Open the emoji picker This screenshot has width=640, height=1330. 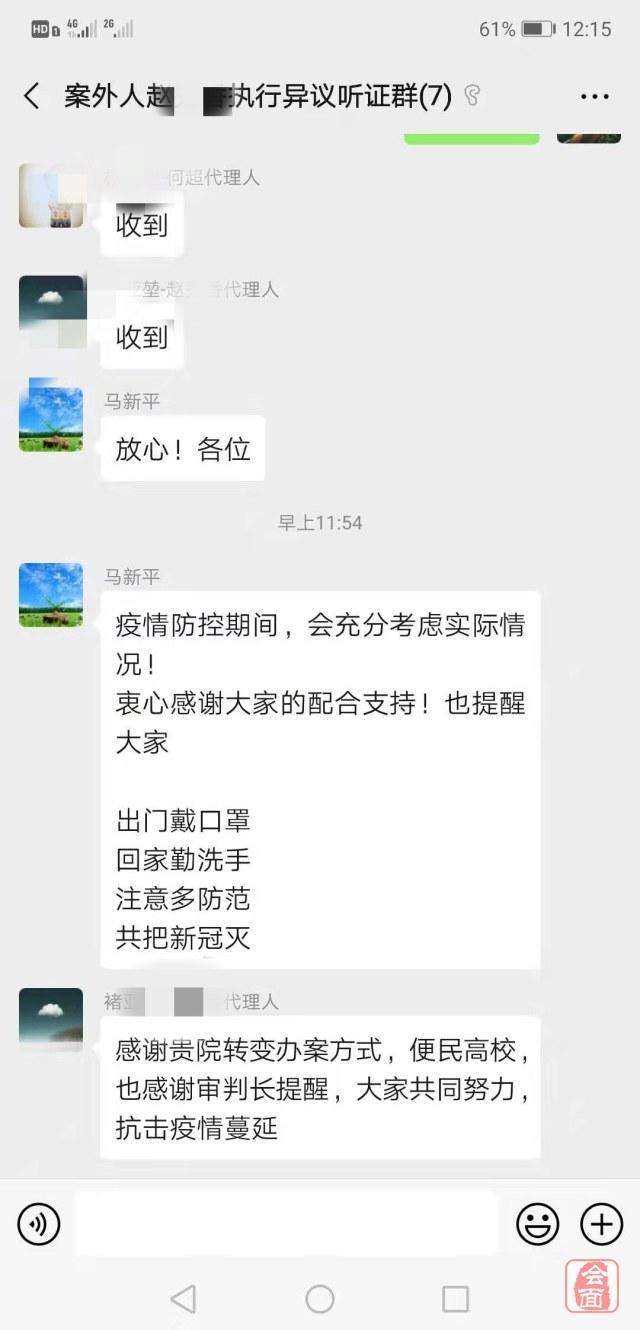[x=537, y=1223]
